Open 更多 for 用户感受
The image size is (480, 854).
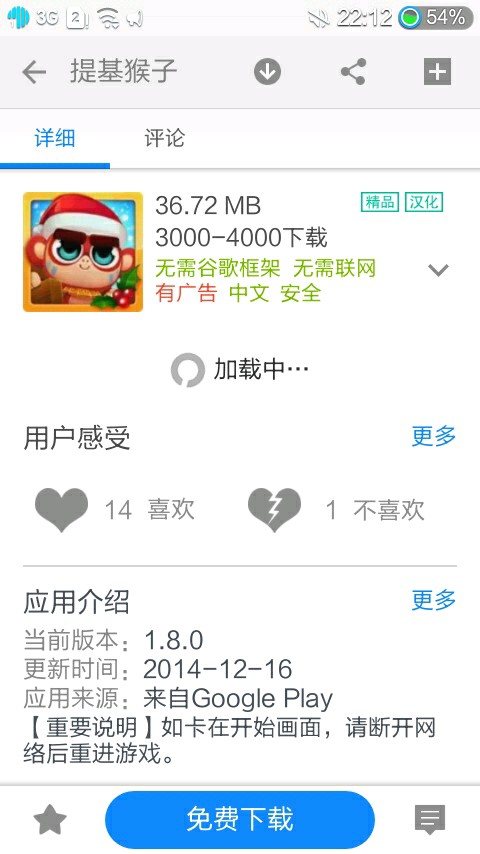(434, 436)
